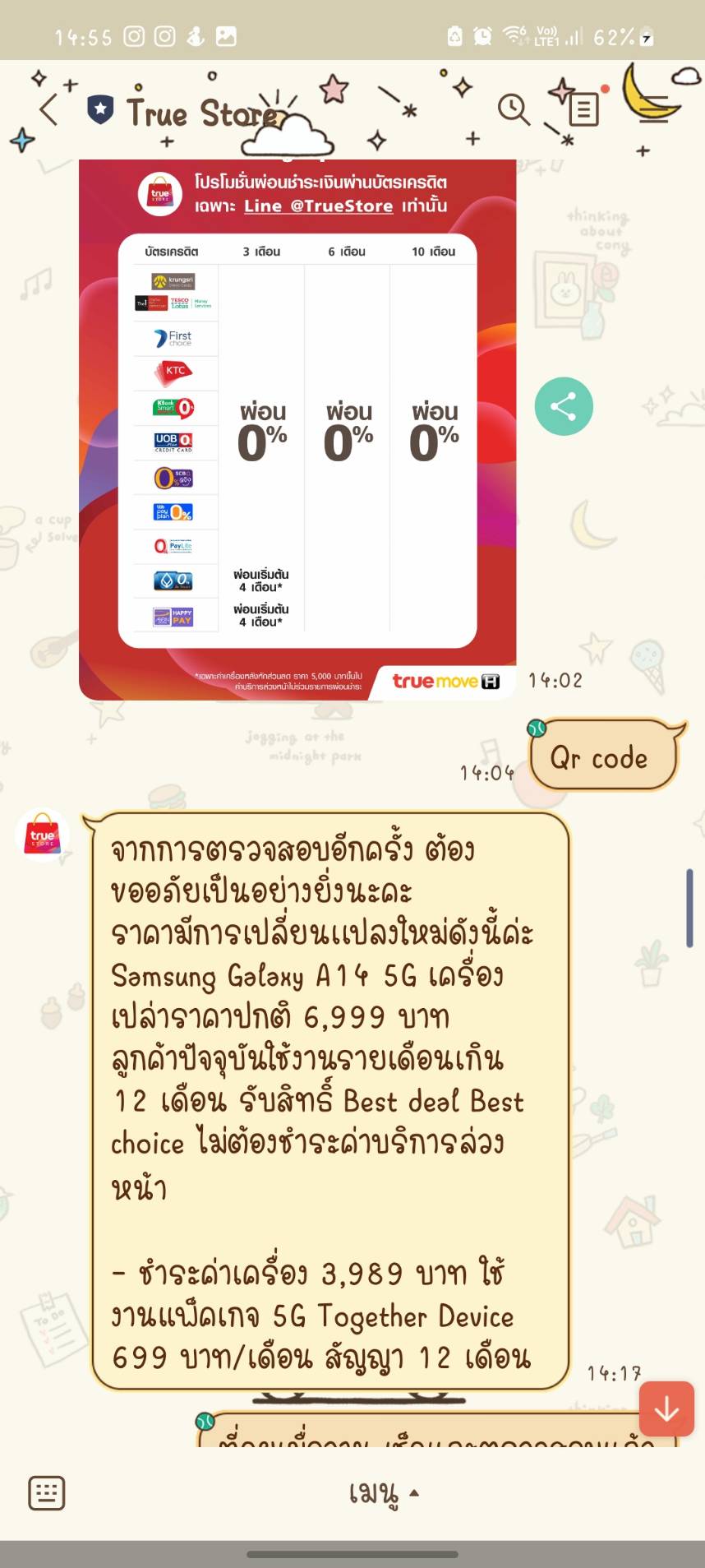Open True Store profile avatar
Image resolution: width=705 pixels, height=1568 pixels.
[42, 835]
